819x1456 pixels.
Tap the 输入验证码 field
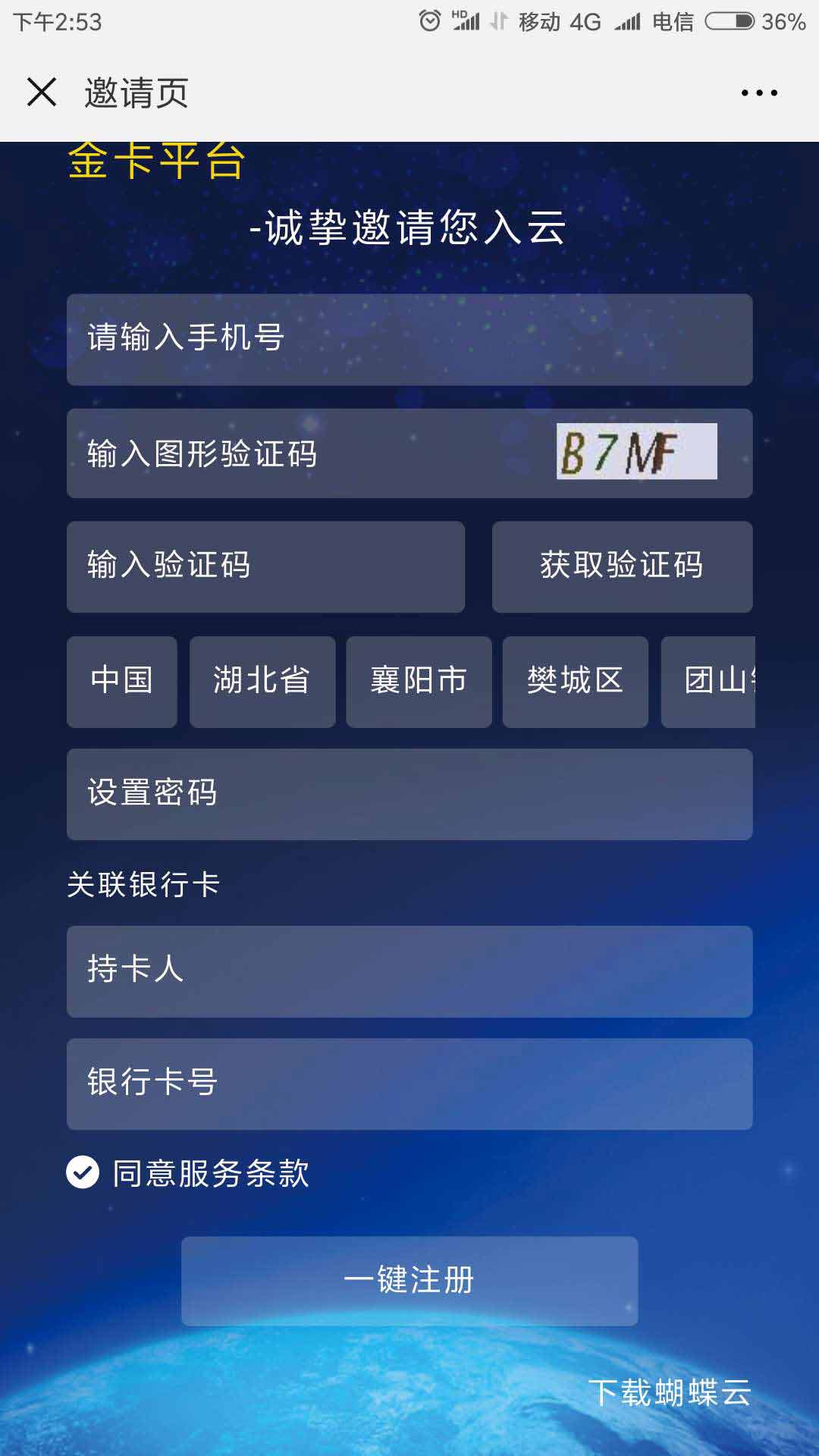coord(265,566)
